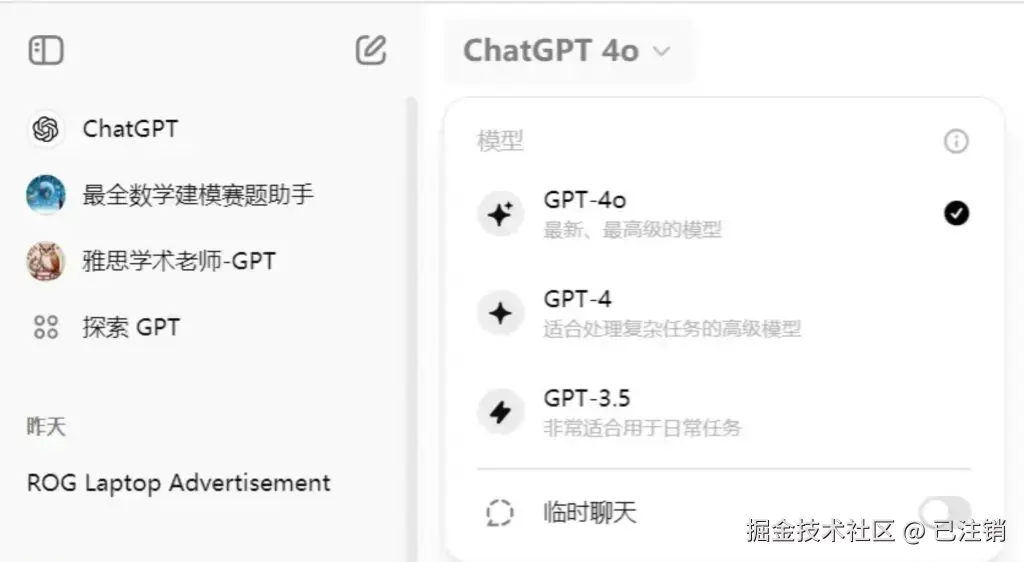Open the ChatGPT 4o model dropdown
This screenshot has height=562, width=1024.
tap(566, 51)
